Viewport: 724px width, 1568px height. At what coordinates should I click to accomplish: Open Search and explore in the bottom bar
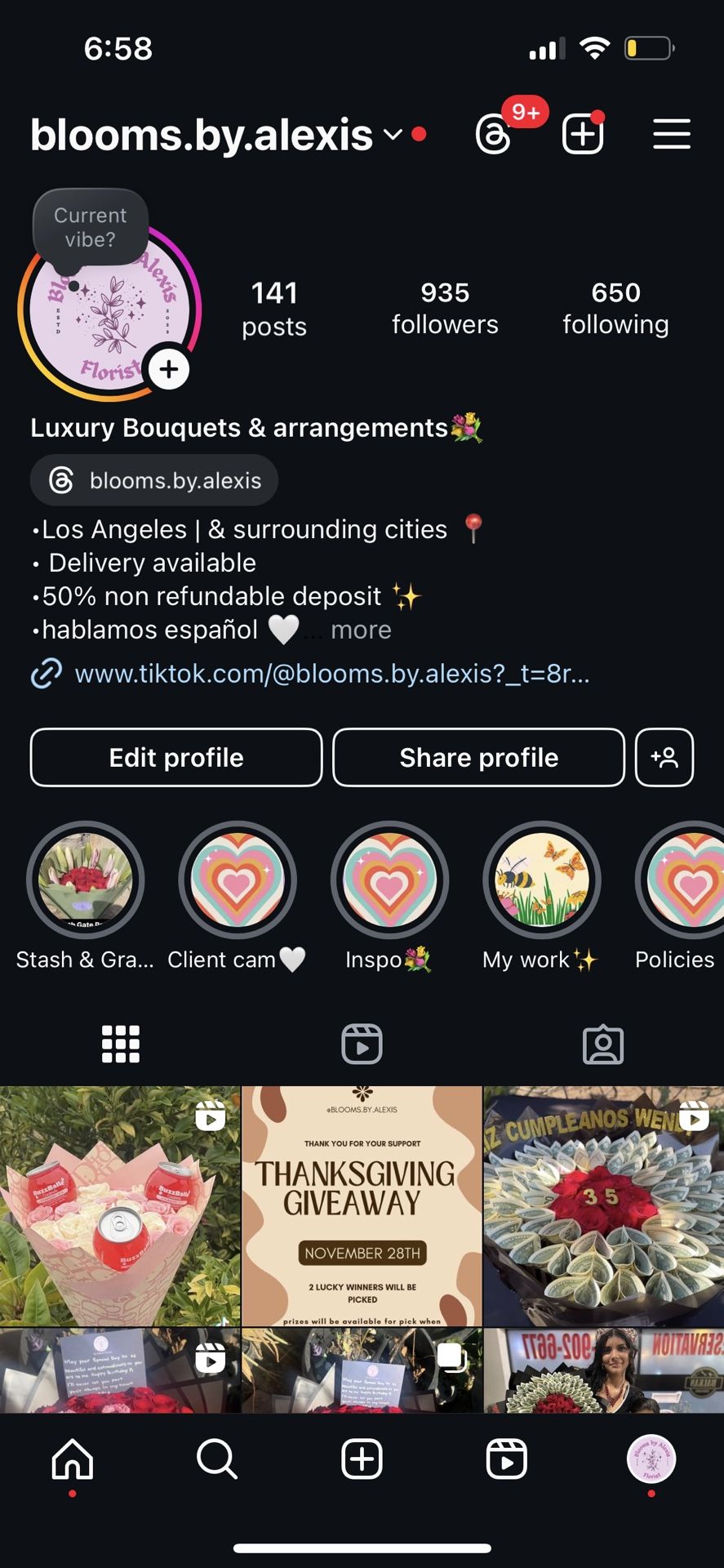pos(217,1459)
